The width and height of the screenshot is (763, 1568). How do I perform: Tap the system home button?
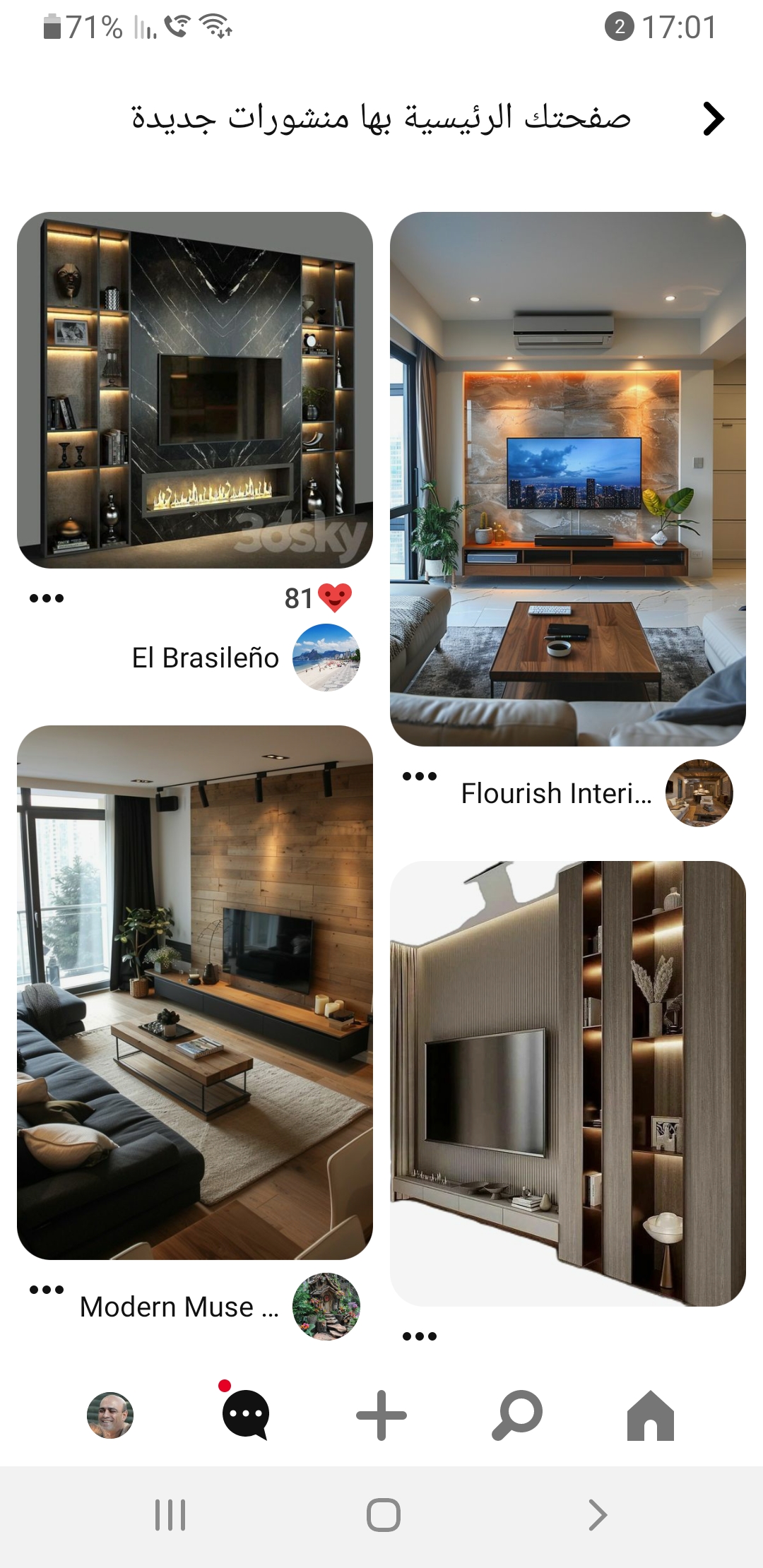point(384,1515)
